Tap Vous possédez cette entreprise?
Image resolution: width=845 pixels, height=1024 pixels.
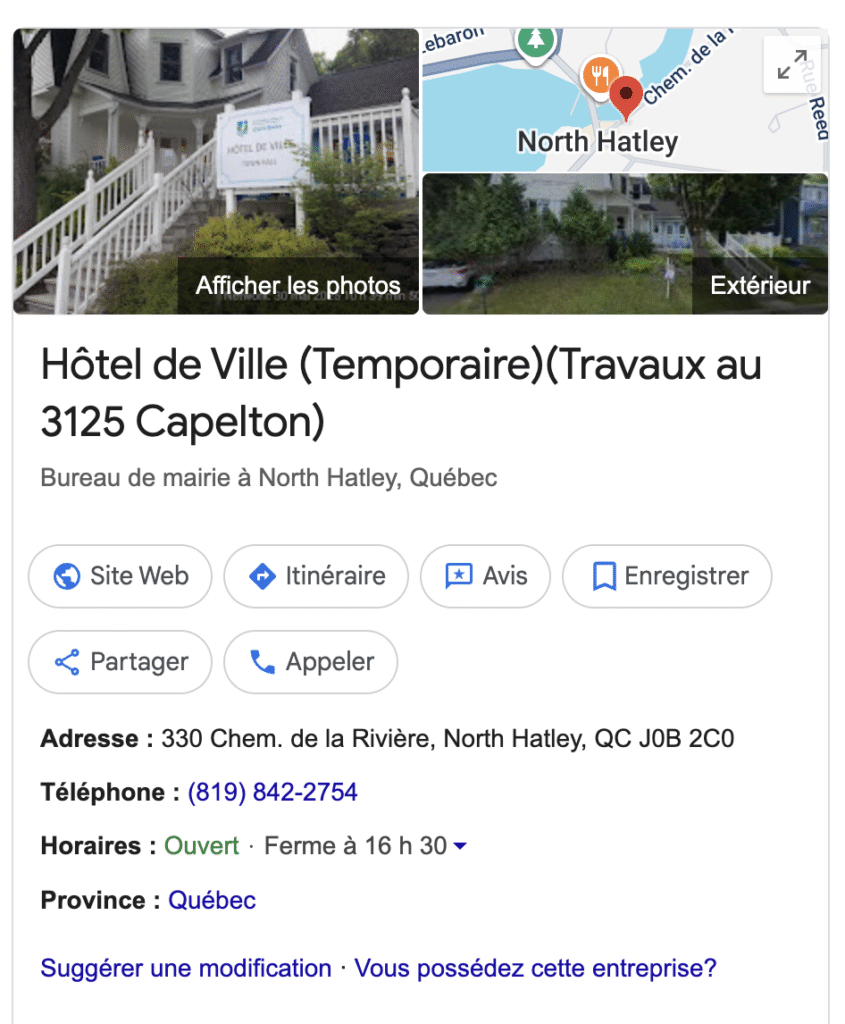[536, 968]
